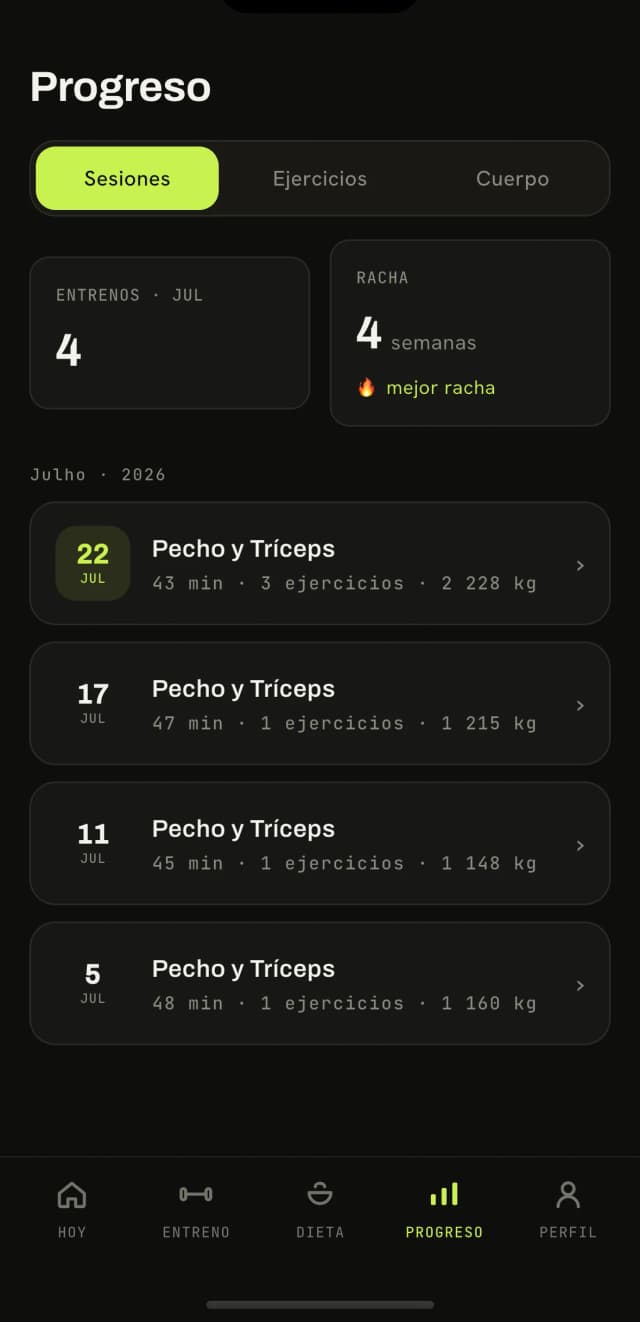This screenshot has width=640, height=1322.
Task: Open the 11 Jul Pecho y Tríceps session
Action: click(320, 844)
